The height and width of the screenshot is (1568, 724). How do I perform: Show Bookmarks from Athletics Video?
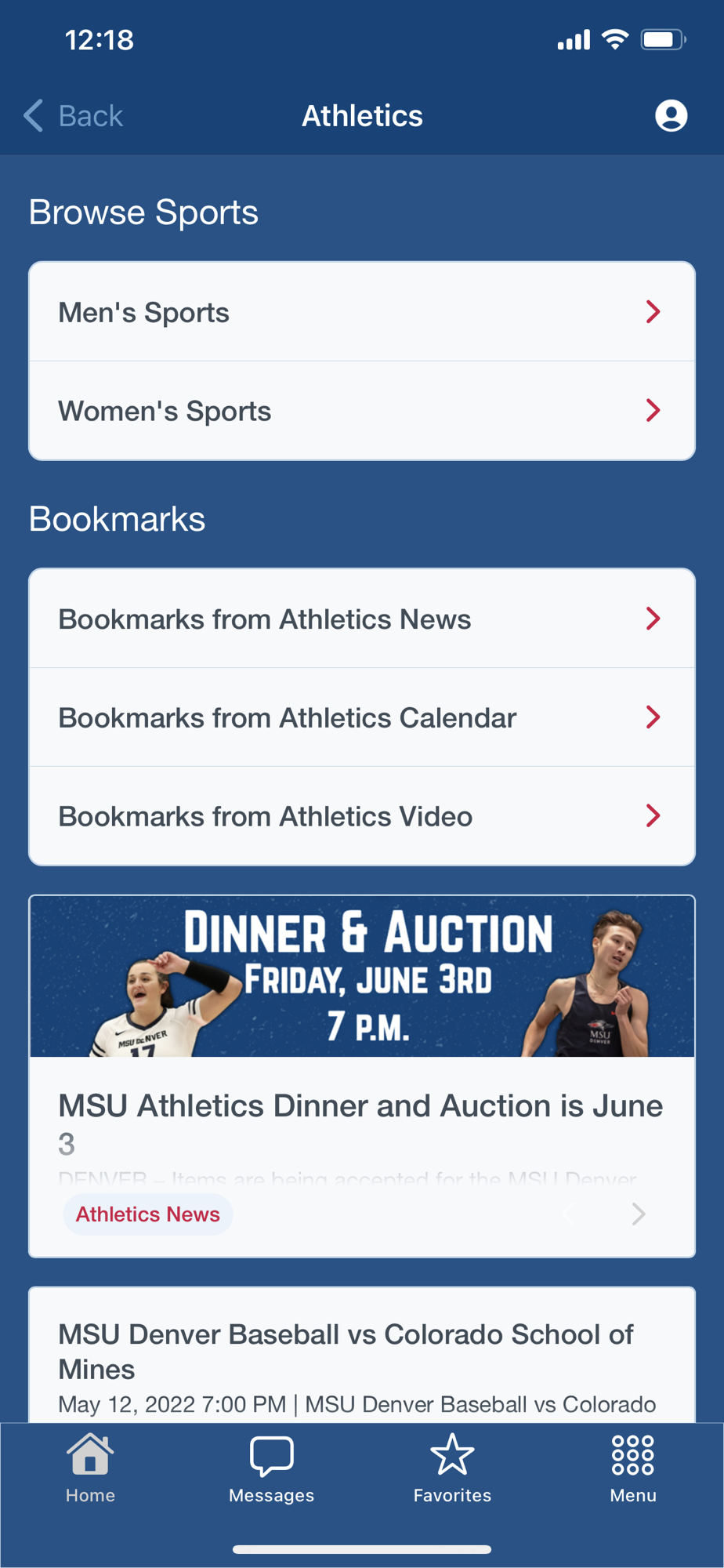pos(361,816)
